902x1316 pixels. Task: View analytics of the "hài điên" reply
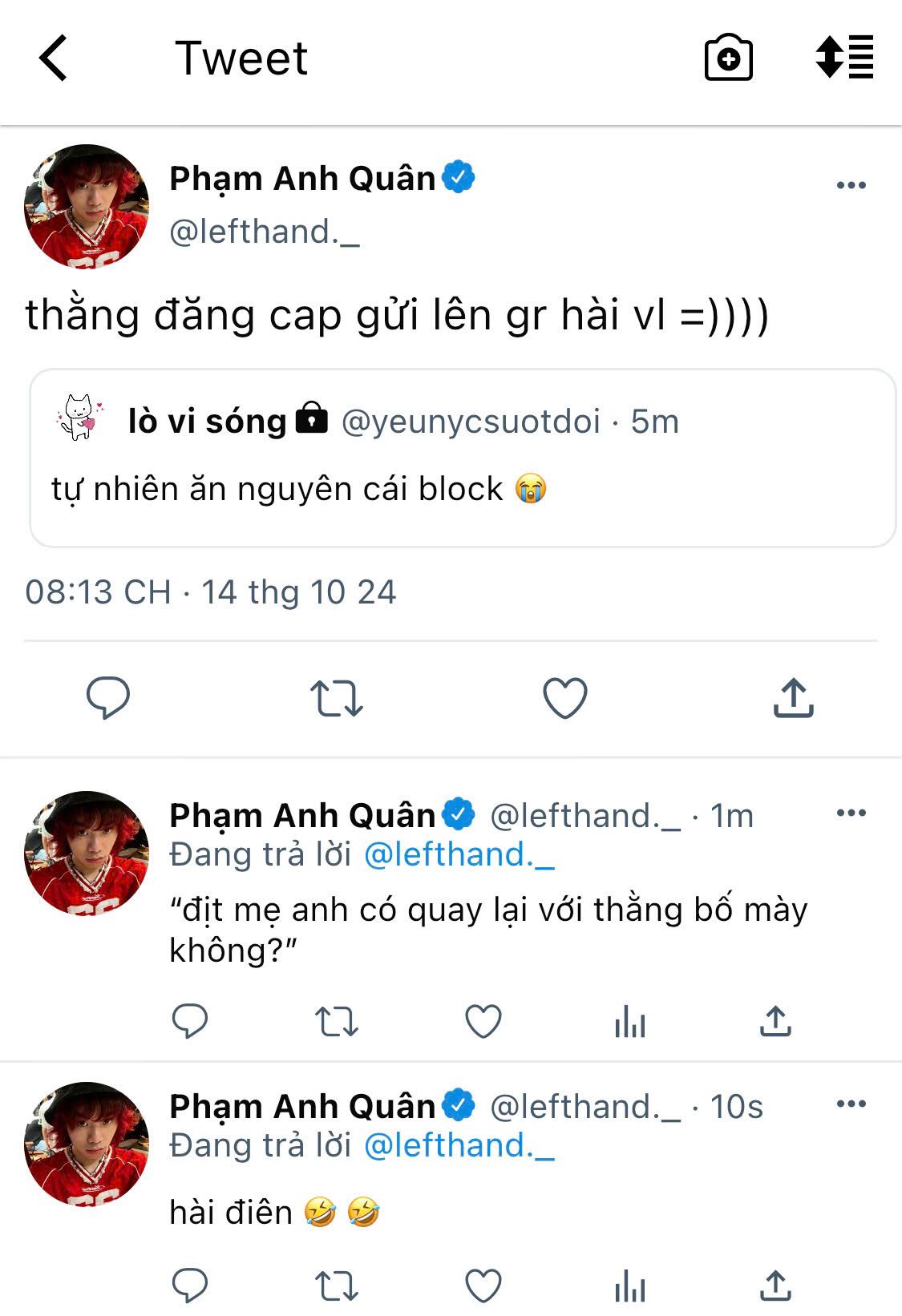(x=630, y=1287)
